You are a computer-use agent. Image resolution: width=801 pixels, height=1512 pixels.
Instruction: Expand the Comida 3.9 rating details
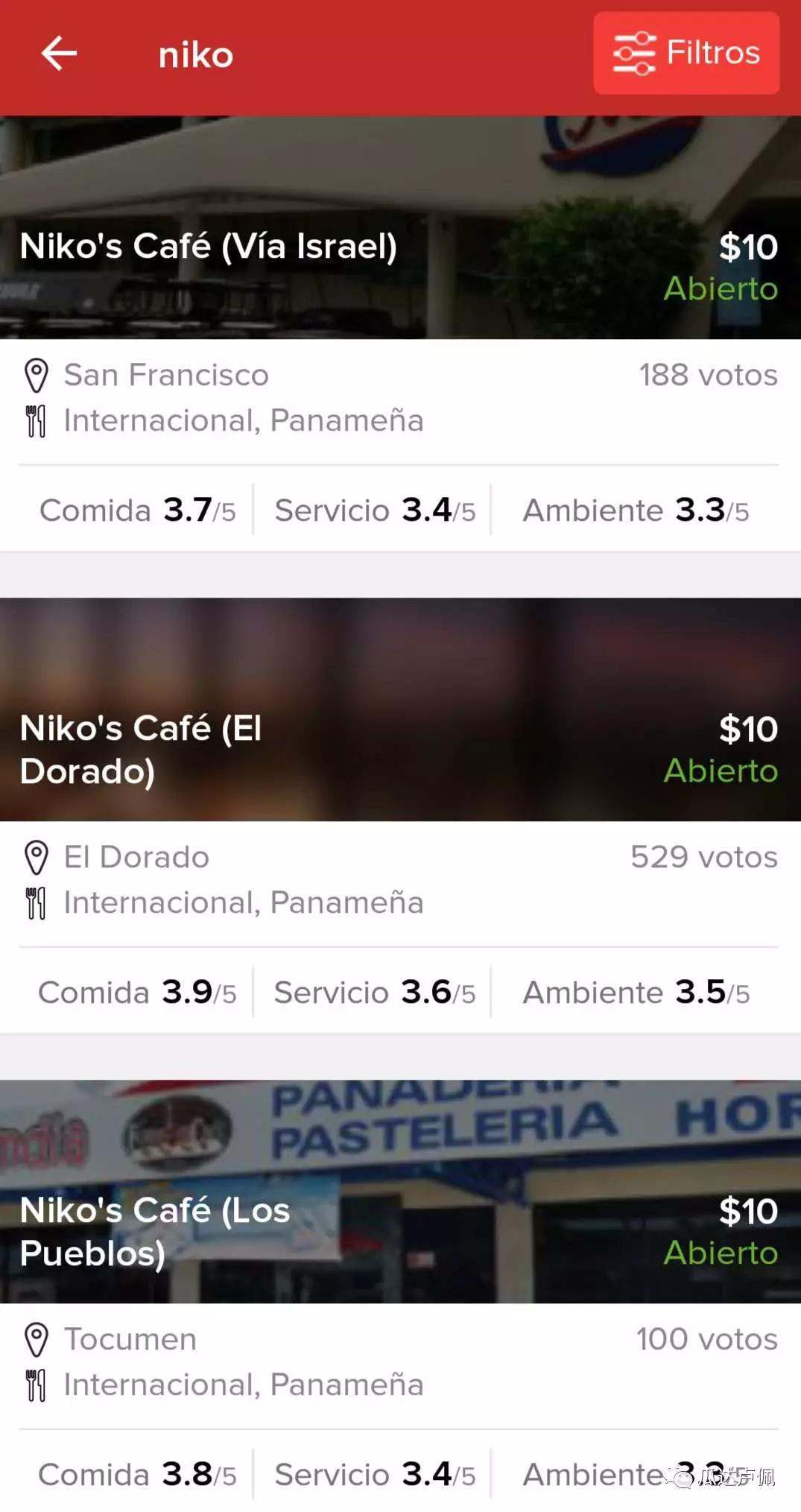coord(137,992)
